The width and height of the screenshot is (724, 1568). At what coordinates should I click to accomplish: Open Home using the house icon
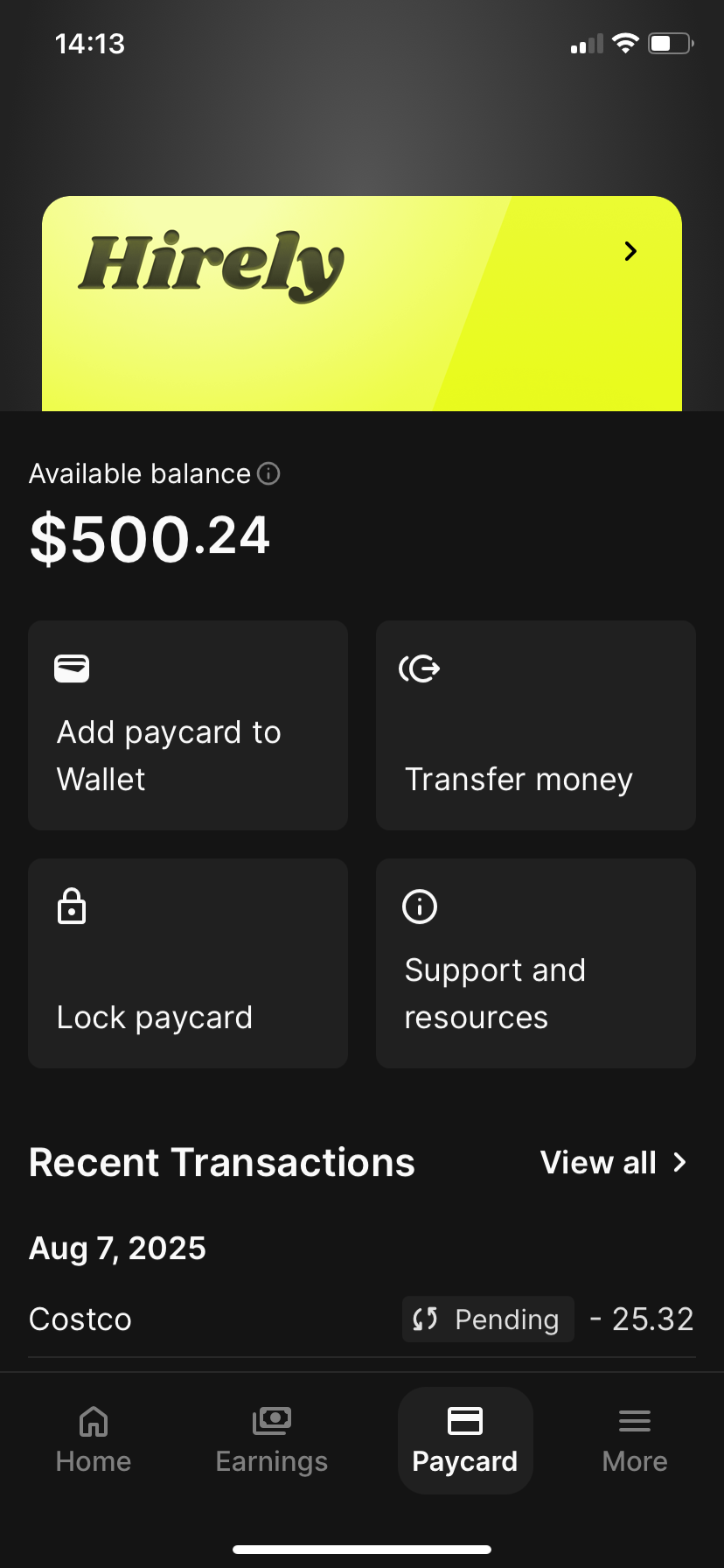(x=93, y=1418)
